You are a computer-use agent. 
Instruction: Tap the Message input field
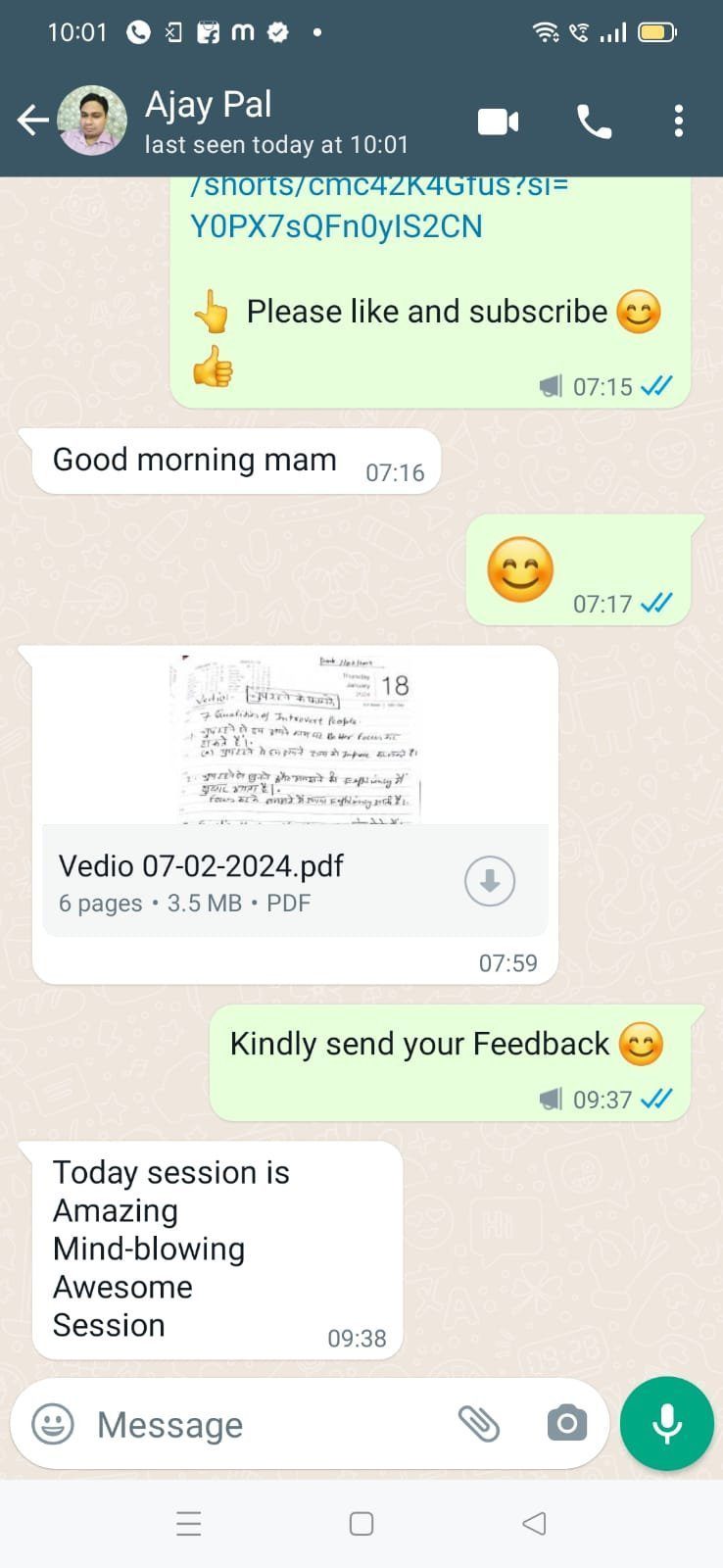coord(265,1424)
